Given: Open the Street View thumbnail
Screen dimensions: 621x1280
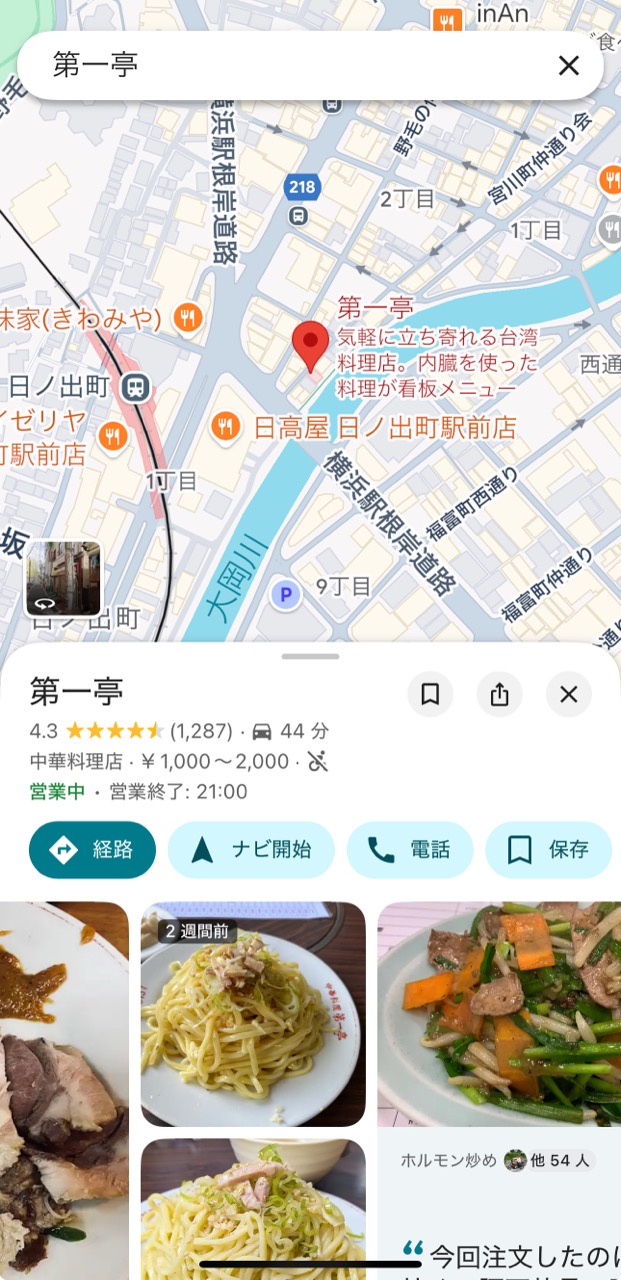Looking at the screenshot, I should click(63, 578).
